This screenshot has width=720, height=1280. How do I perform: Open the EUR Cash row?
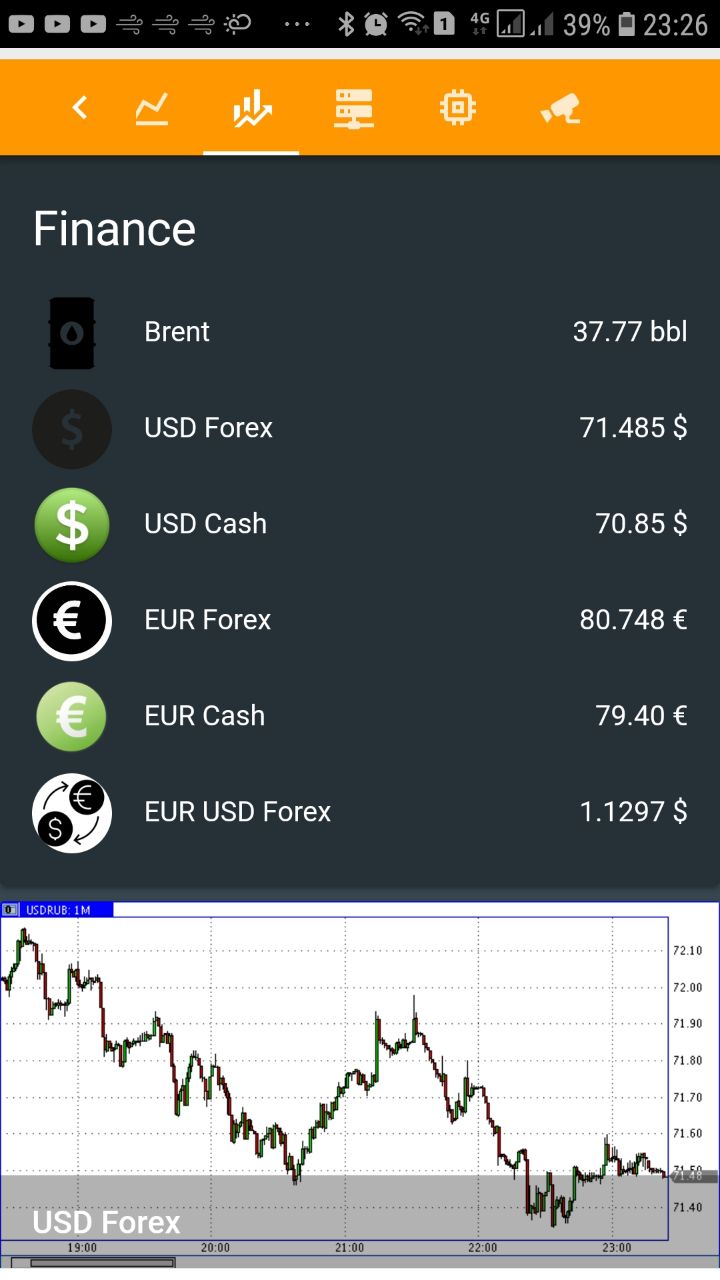360,716
